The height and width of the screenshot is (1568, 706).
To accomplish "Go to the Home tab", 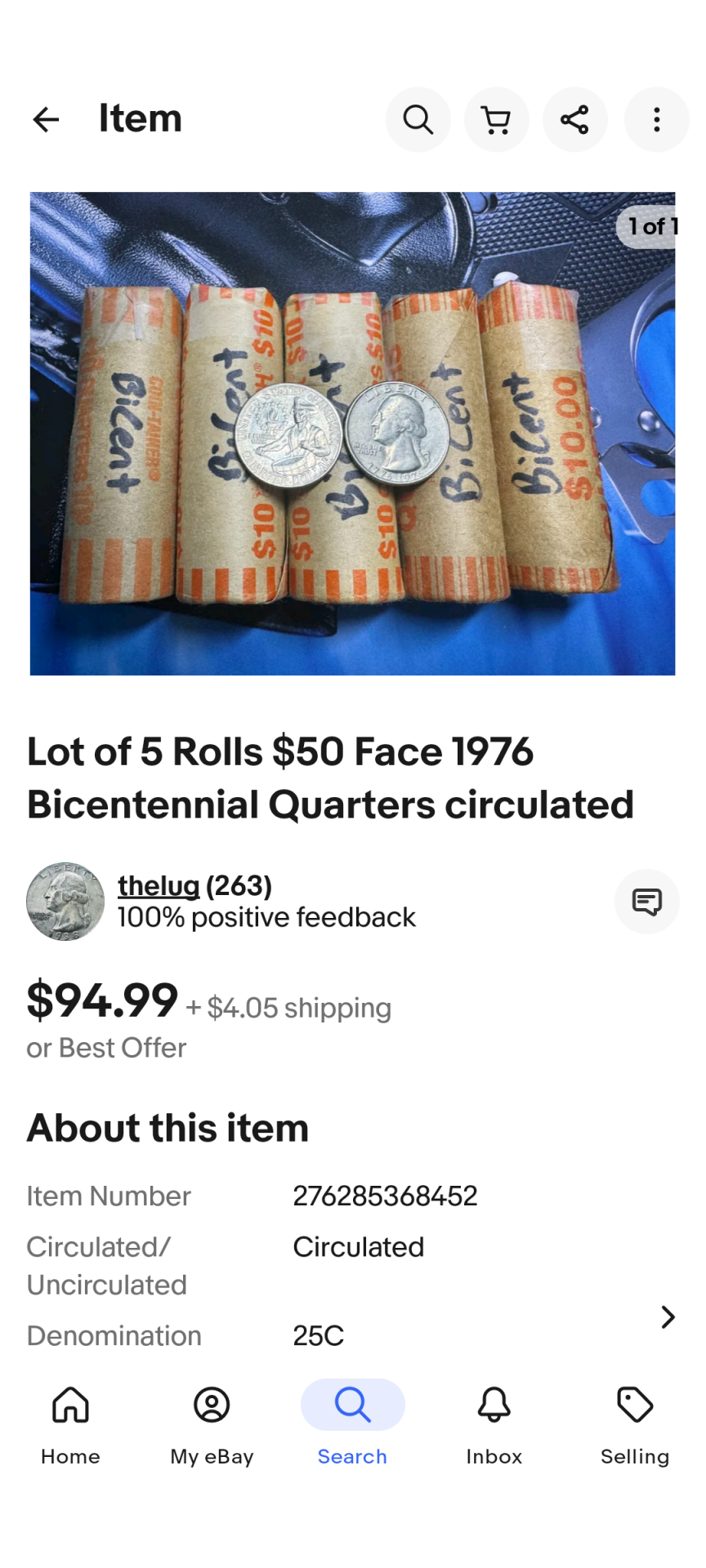I will (70, 1420).
